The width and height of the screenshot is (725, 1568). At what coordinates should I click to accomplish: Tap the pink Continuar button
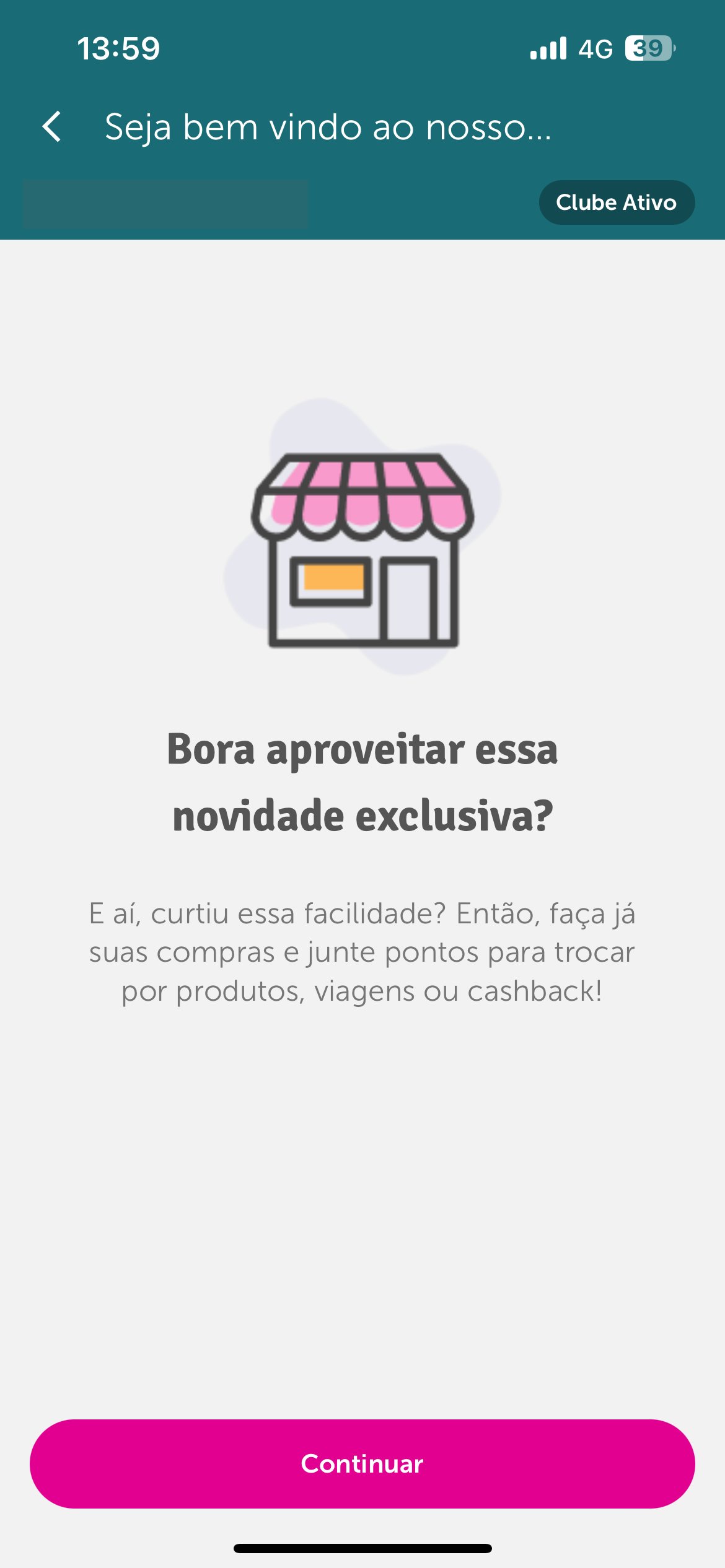(x=362, y=1464)
